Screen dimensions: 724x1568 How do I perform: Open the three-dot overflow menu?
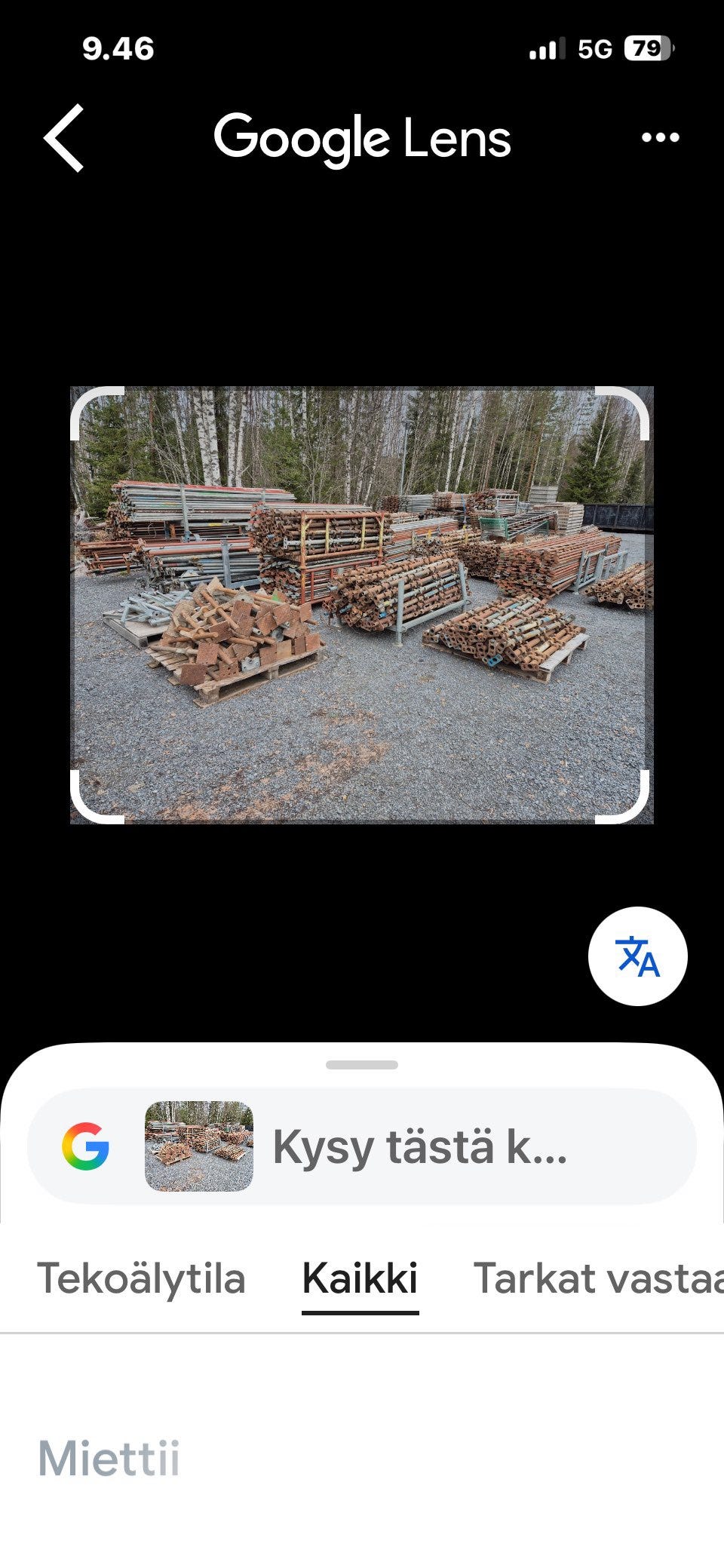[660, 137]
